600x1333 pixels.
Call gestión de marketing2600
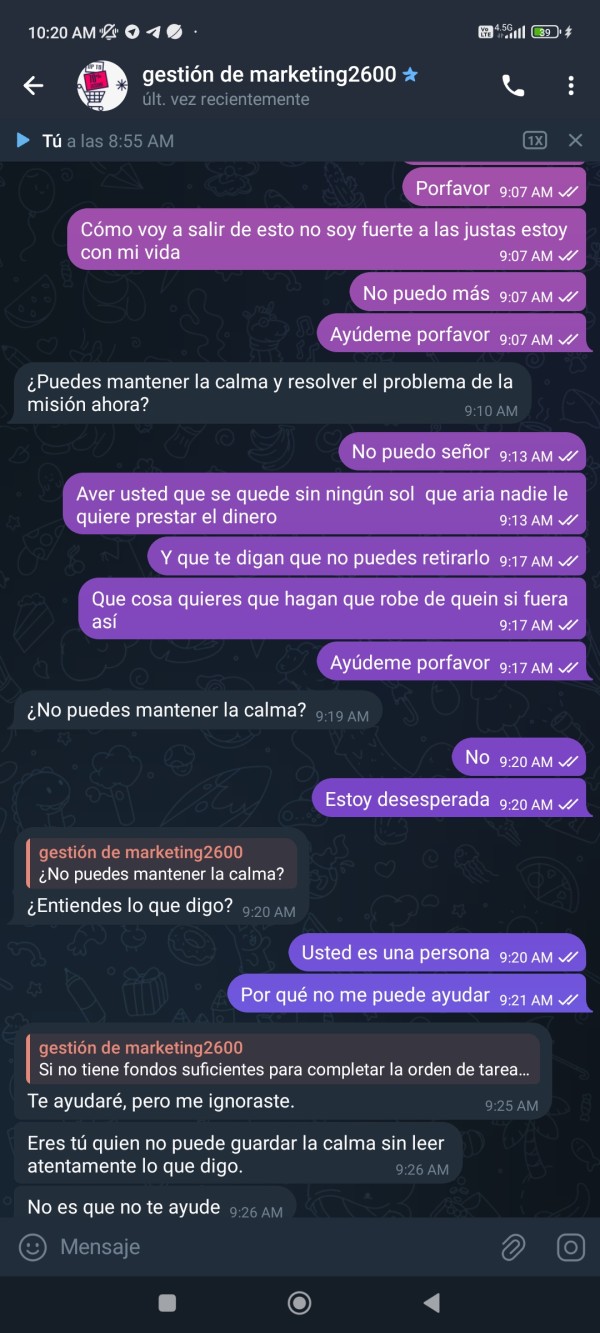[513, 86]
